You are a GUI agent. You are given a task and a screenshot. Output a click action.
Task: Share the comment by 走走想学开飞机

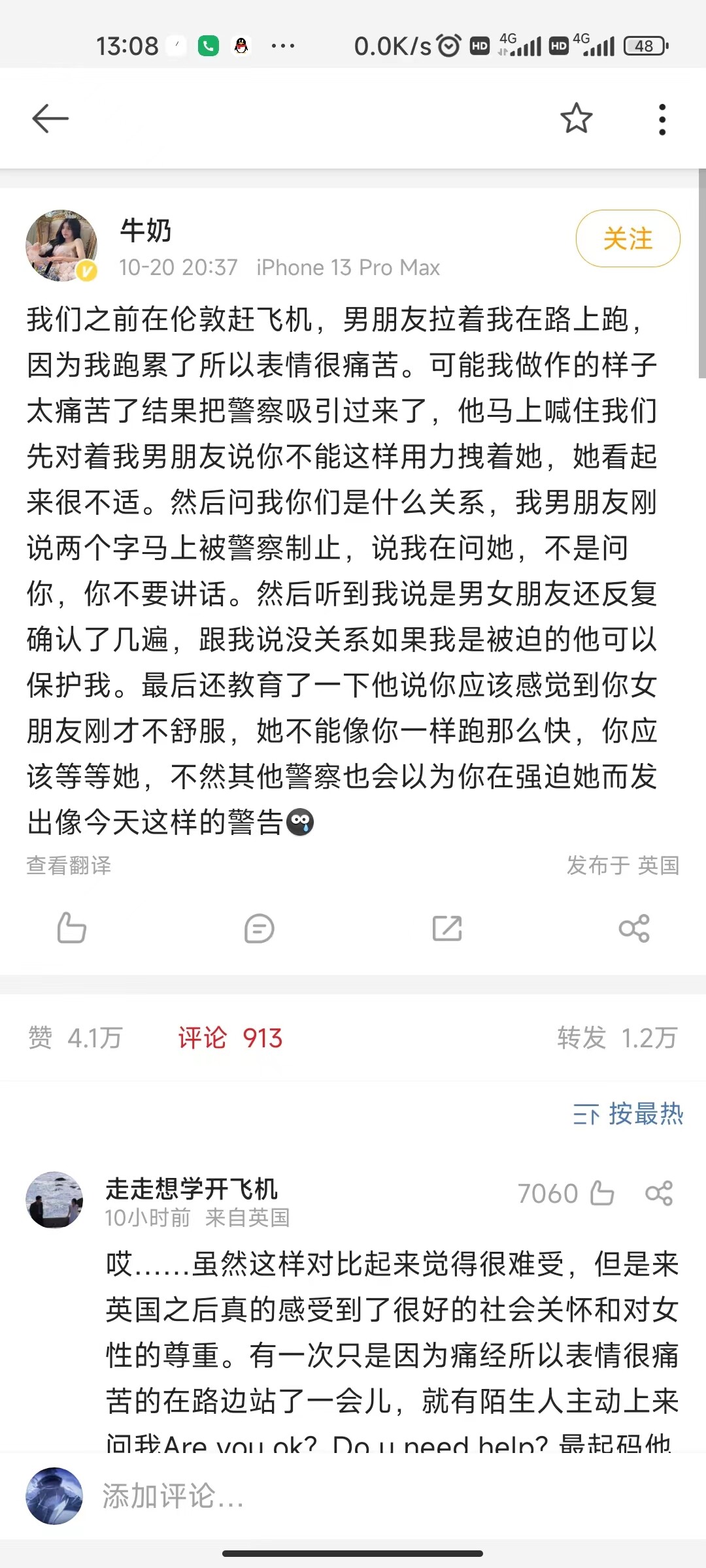click(659, 1194)
